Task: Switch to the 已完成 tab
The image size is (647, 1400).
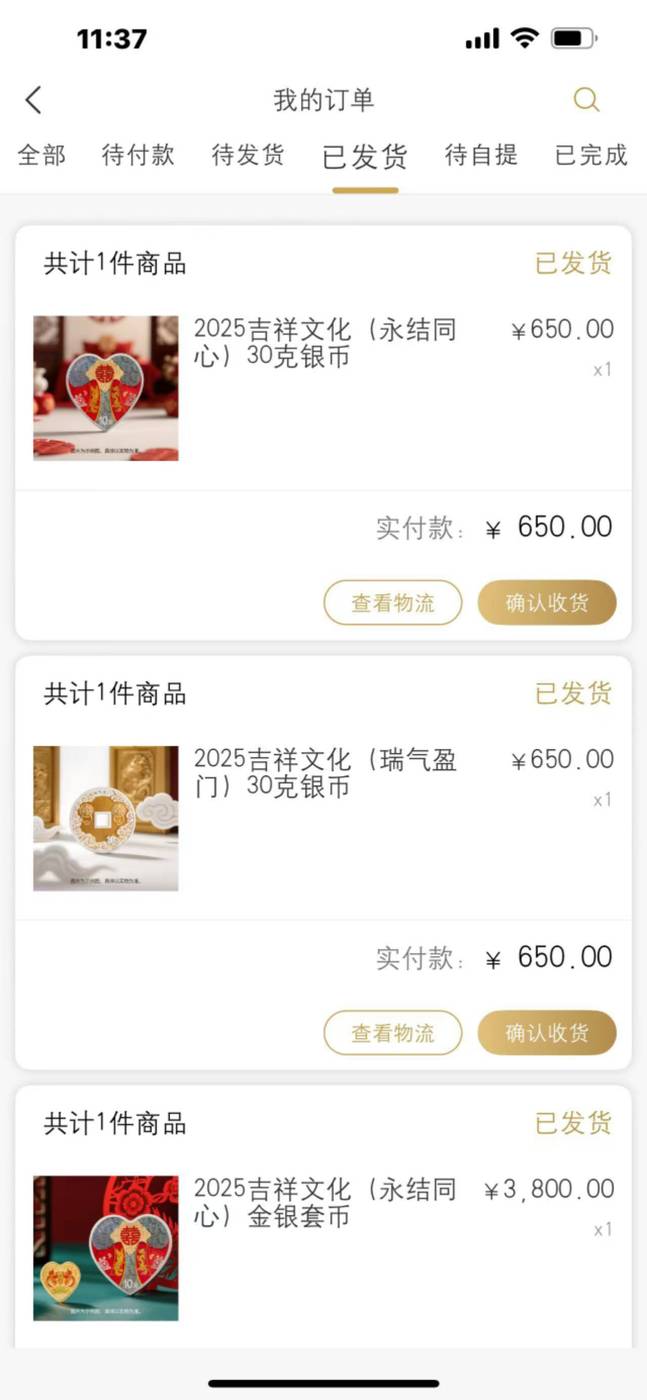Action: click(x=591, y=155)
